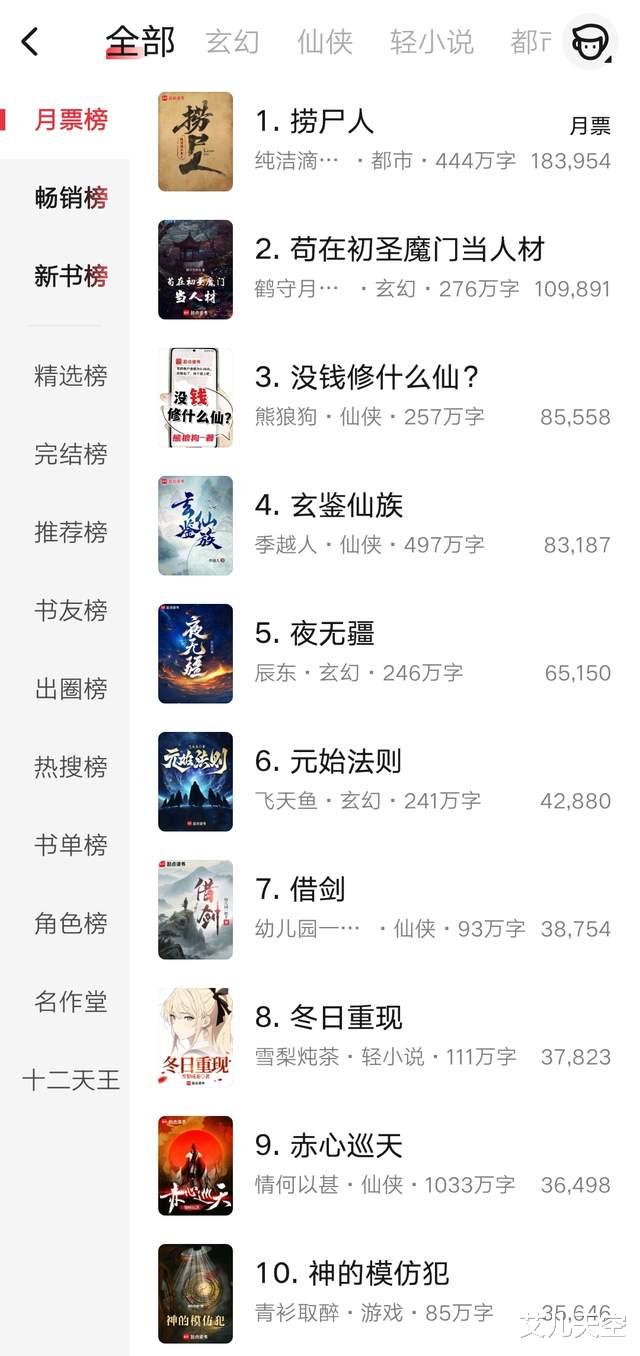Go back using the top-left arrow
The height and width of the screenshot is (1356, 640).
(x=30, y=42)
